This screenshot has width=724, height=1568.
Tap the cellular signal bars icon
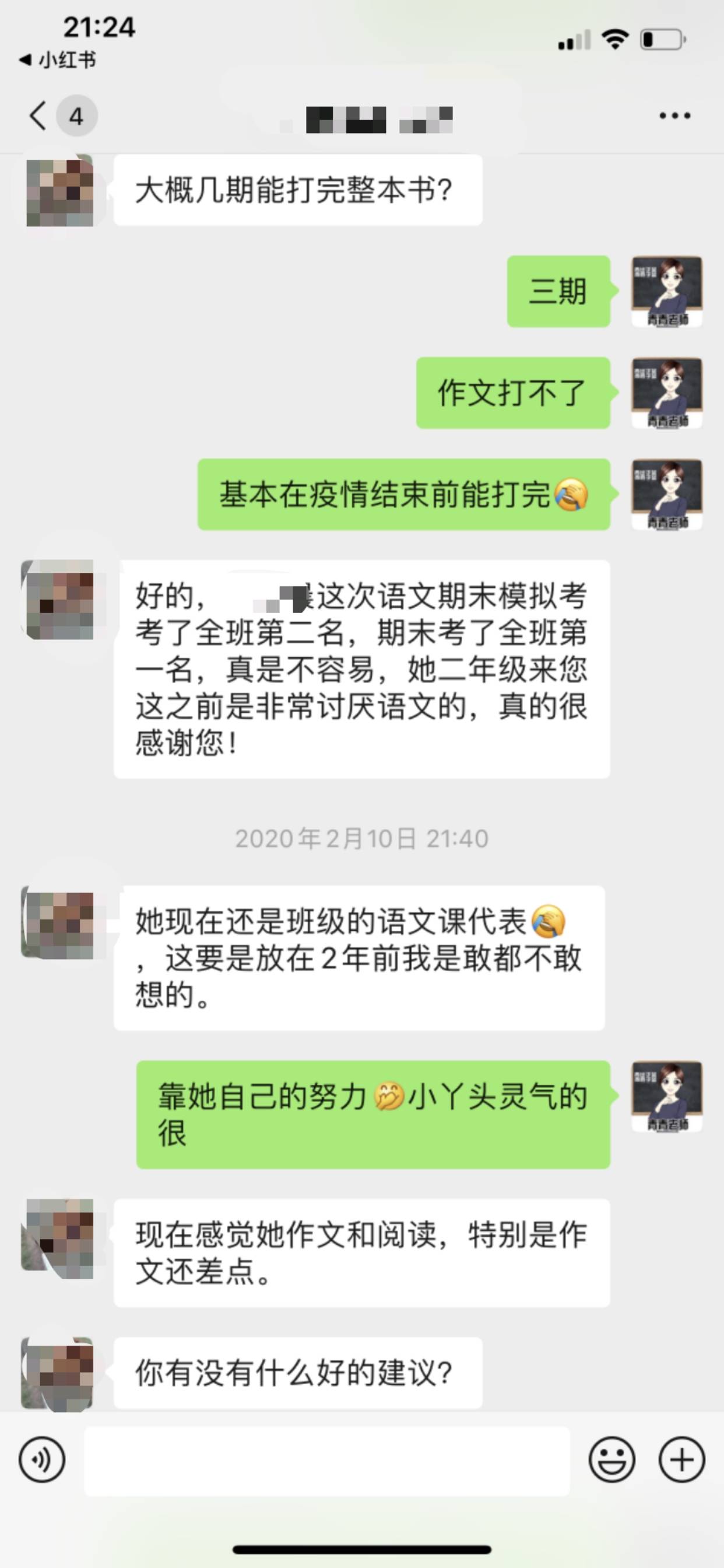click(574, 39)
